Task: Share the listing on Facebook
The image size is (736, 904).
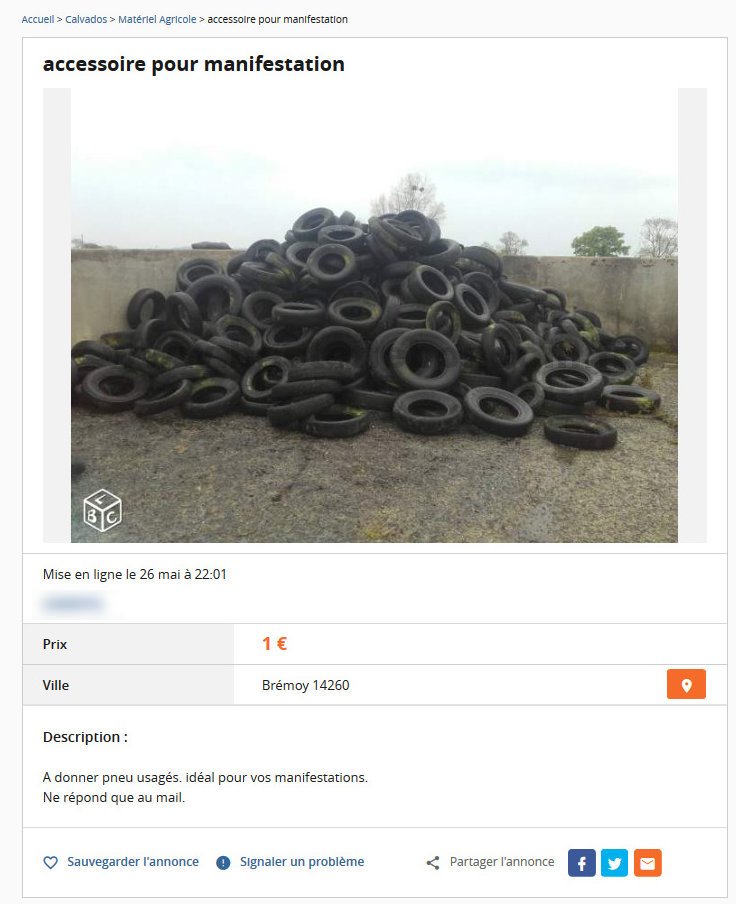Action: [582, 863]
